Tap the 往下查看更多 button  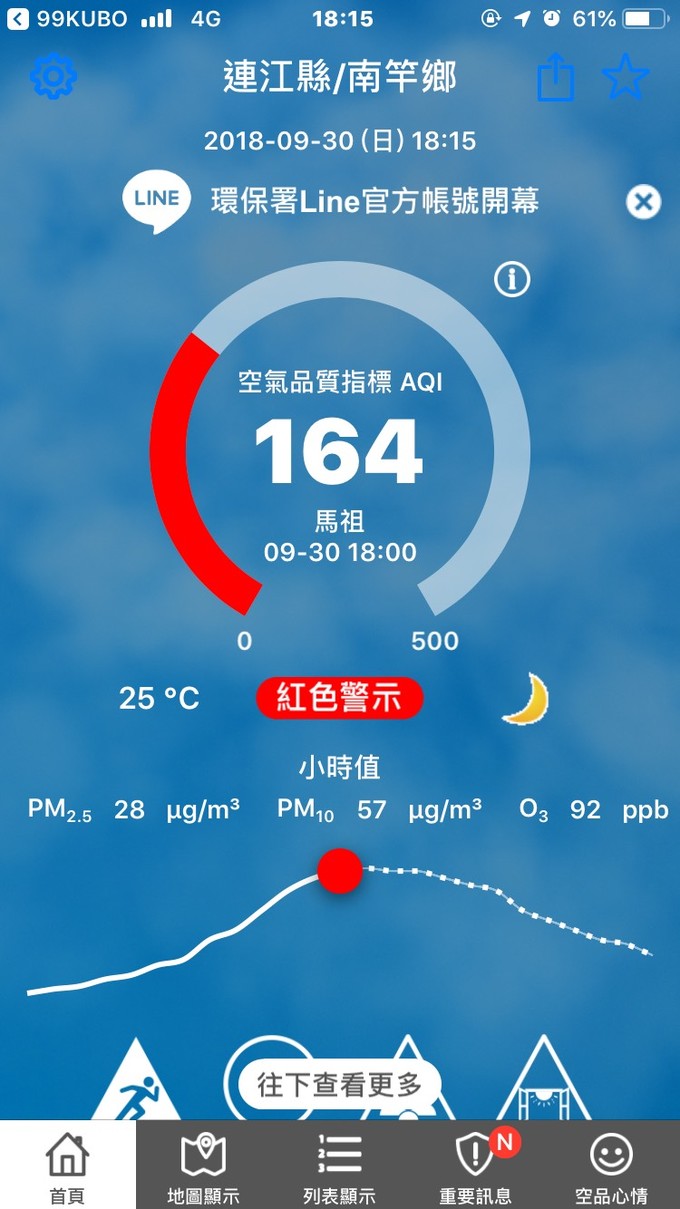pyautogui.click(x=339, y=1085)
